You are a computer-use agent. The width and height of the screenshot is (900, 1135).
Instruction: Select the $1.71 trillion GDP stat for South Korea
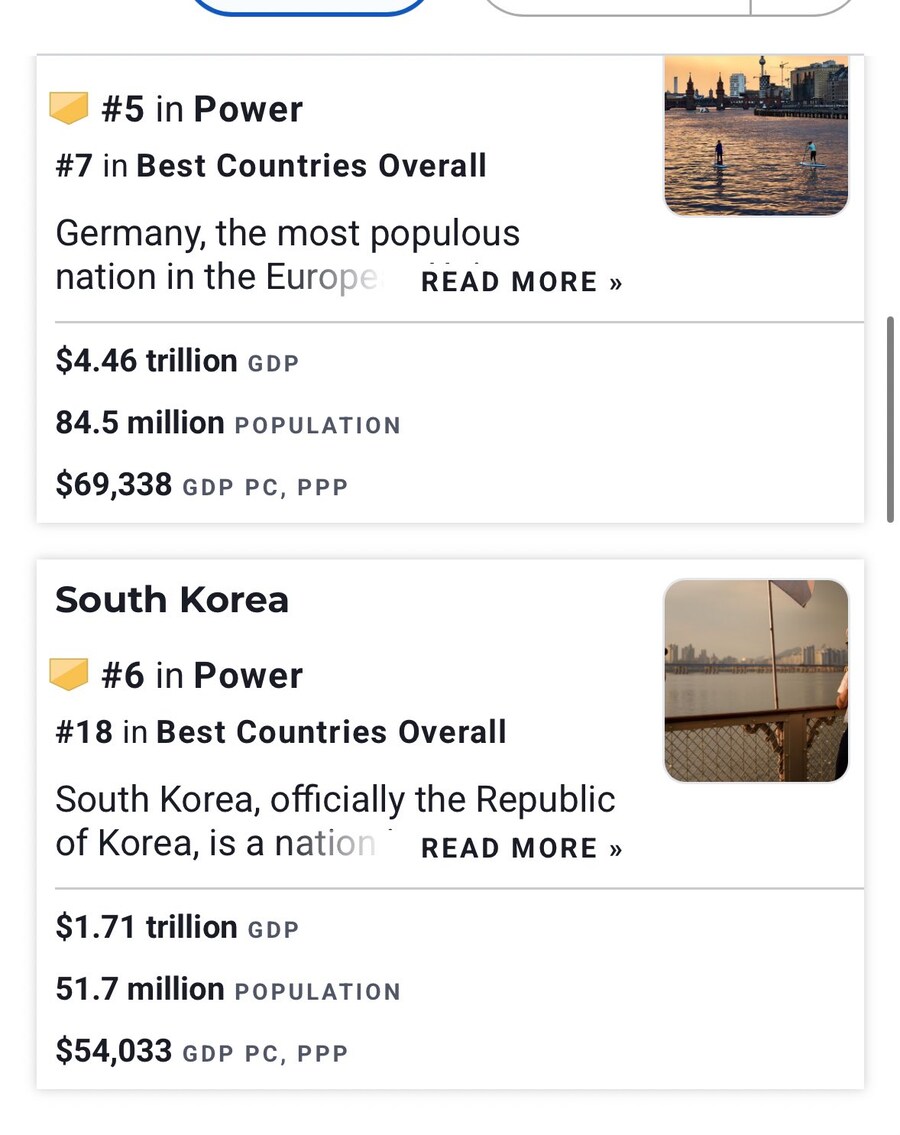pos(177,927)
